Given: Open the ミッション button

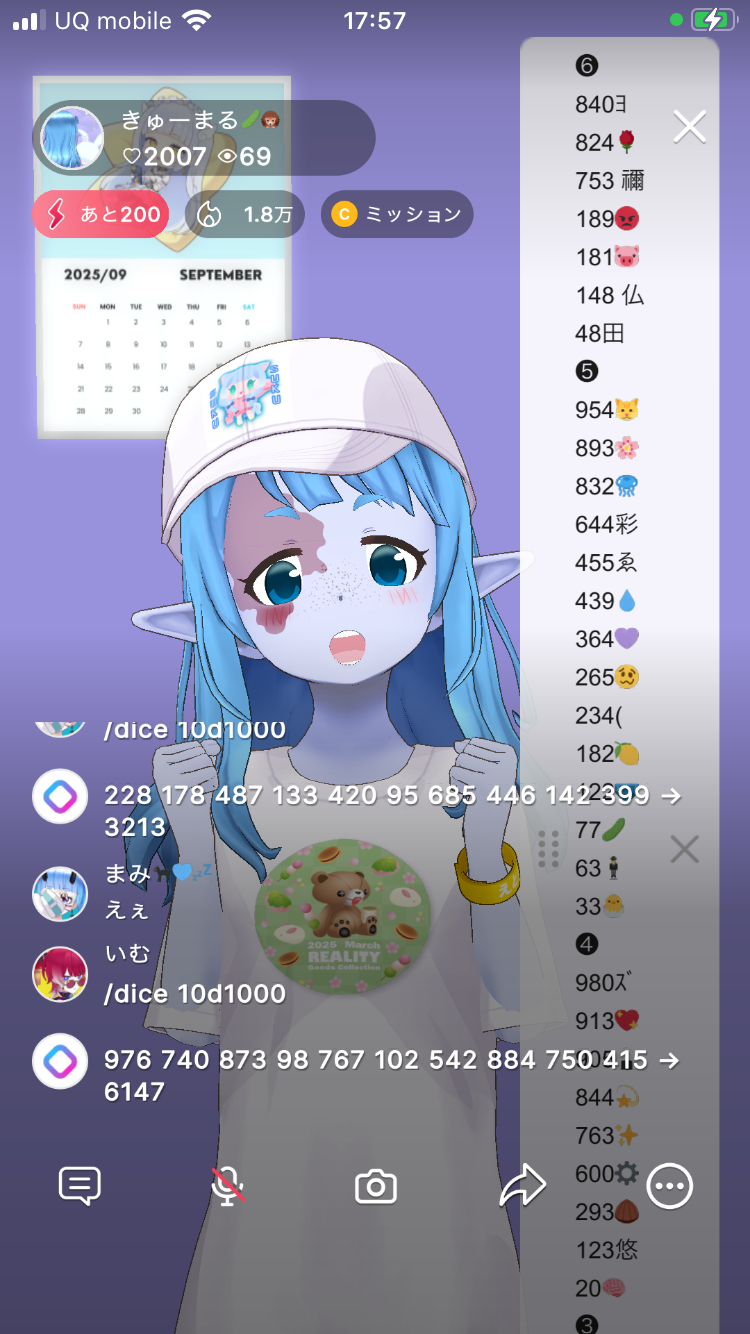Looking at the screenshot, I should [x=397, y=214].
